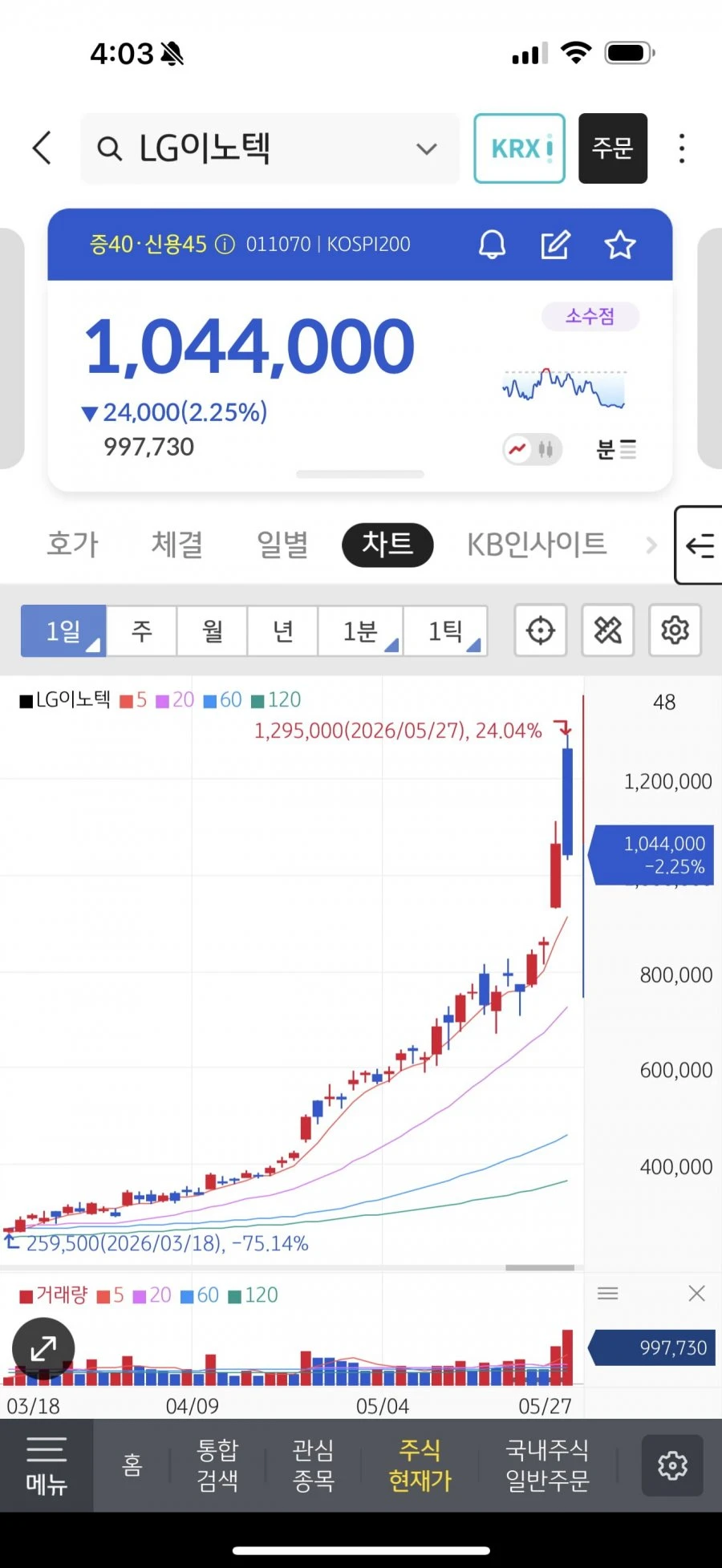Tap the 소수점 fractional trading chip
The image size is (722, 1568).
tap(590, 316)
